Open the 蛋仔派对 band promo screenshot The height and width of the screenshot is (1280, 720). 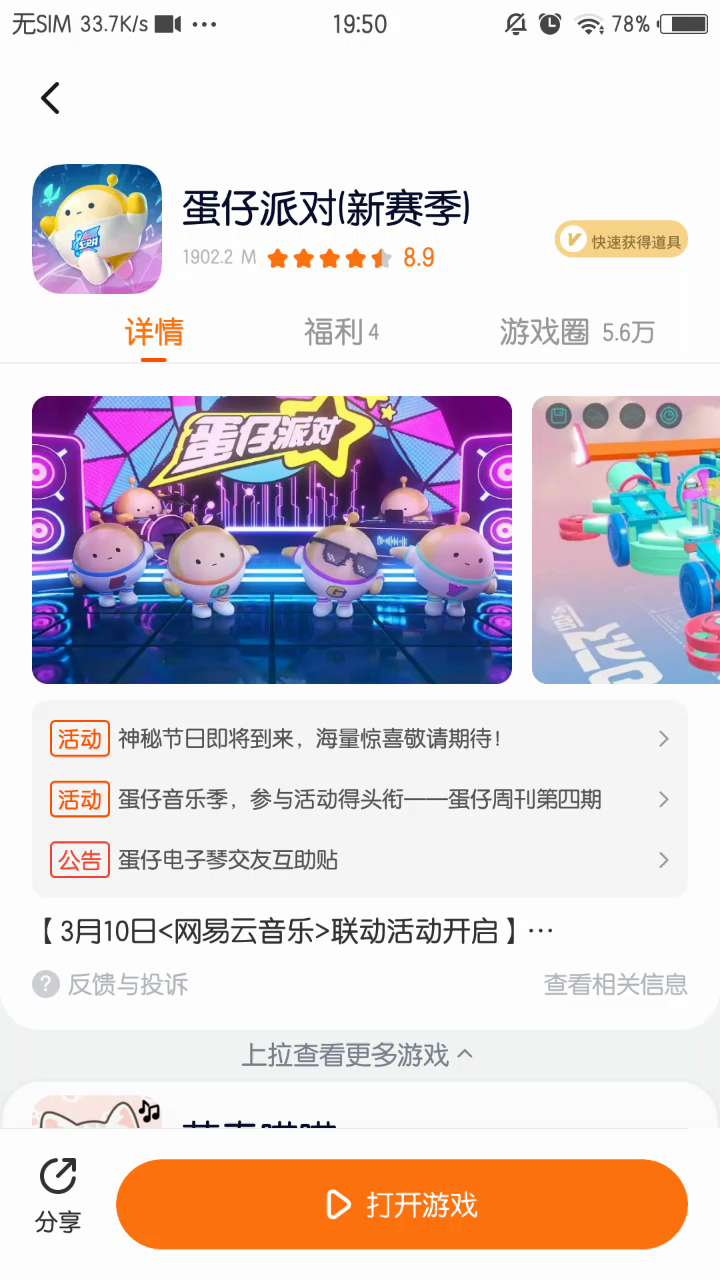point(272,540)
